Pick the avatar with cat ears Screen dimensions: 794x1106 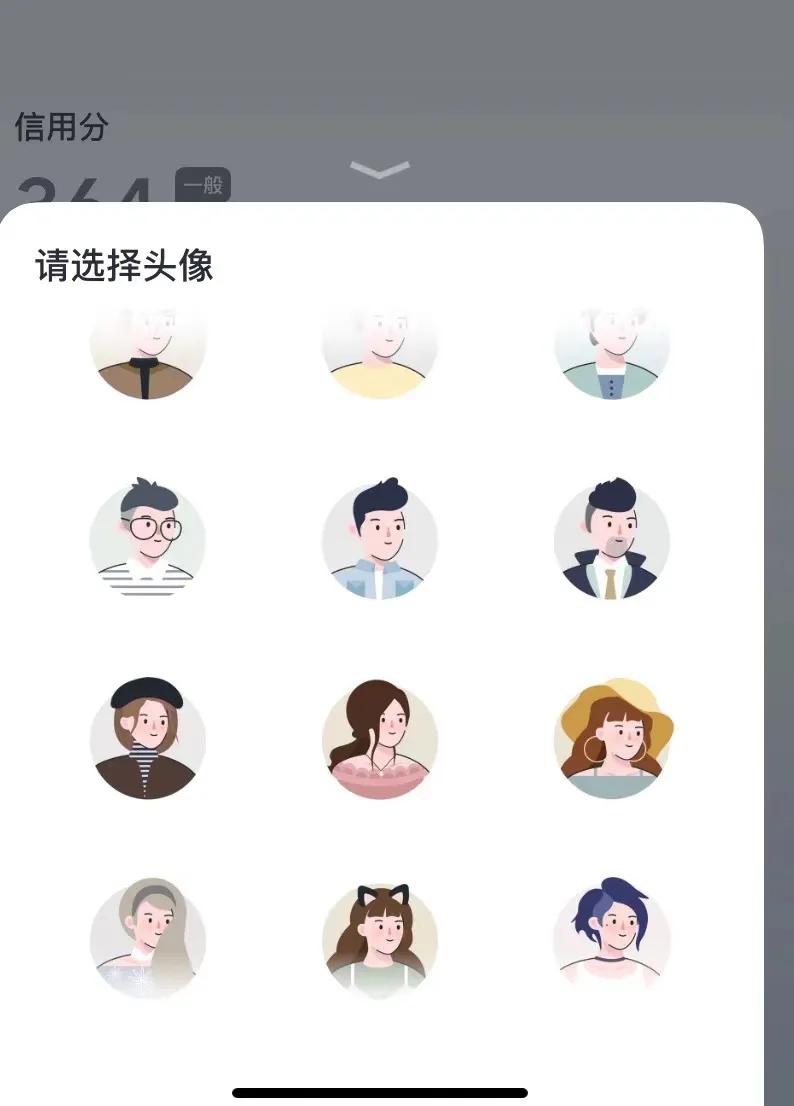380,938
